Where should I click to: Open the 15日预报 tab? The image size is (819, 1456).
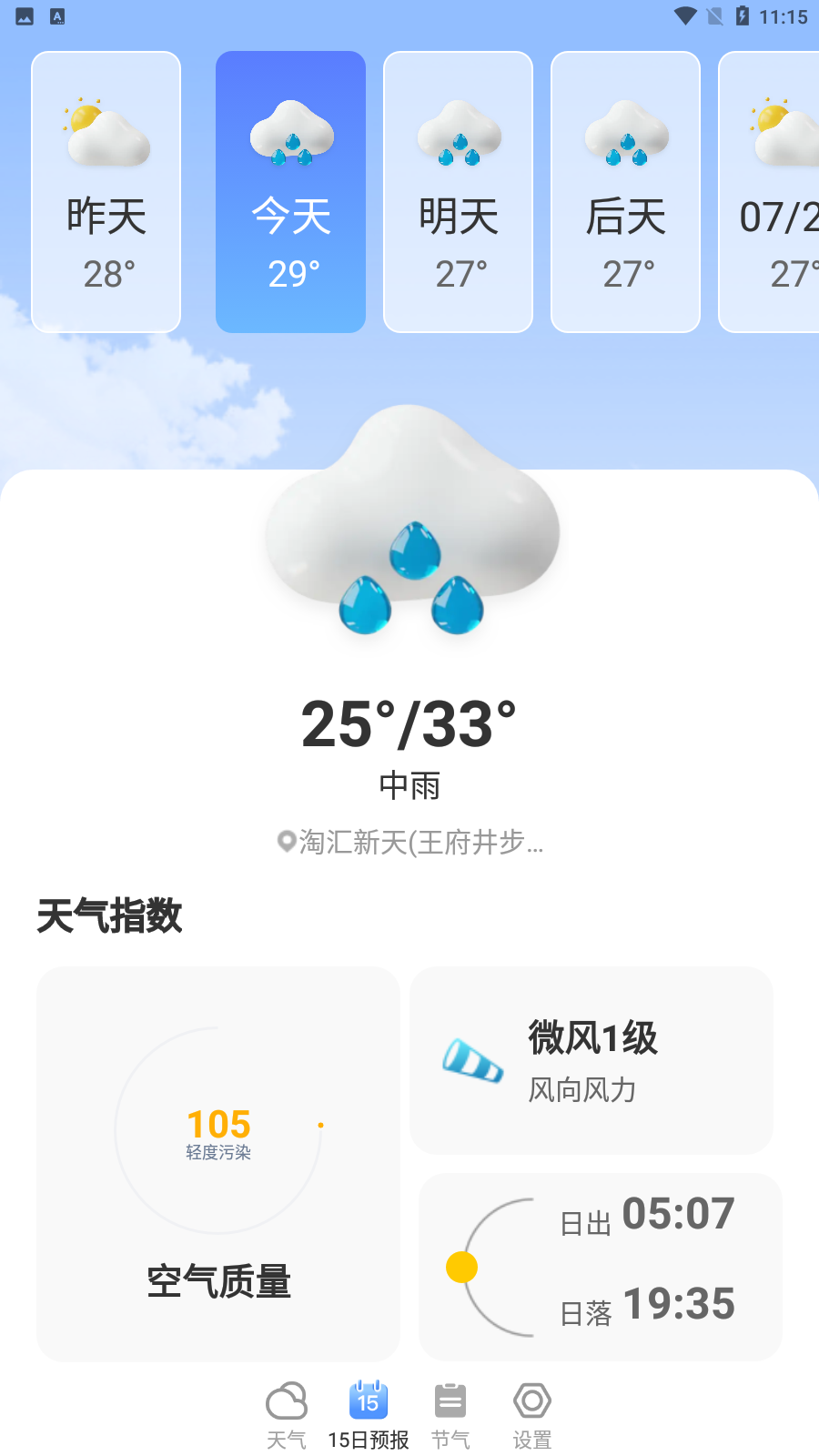tap(369, 1415)
